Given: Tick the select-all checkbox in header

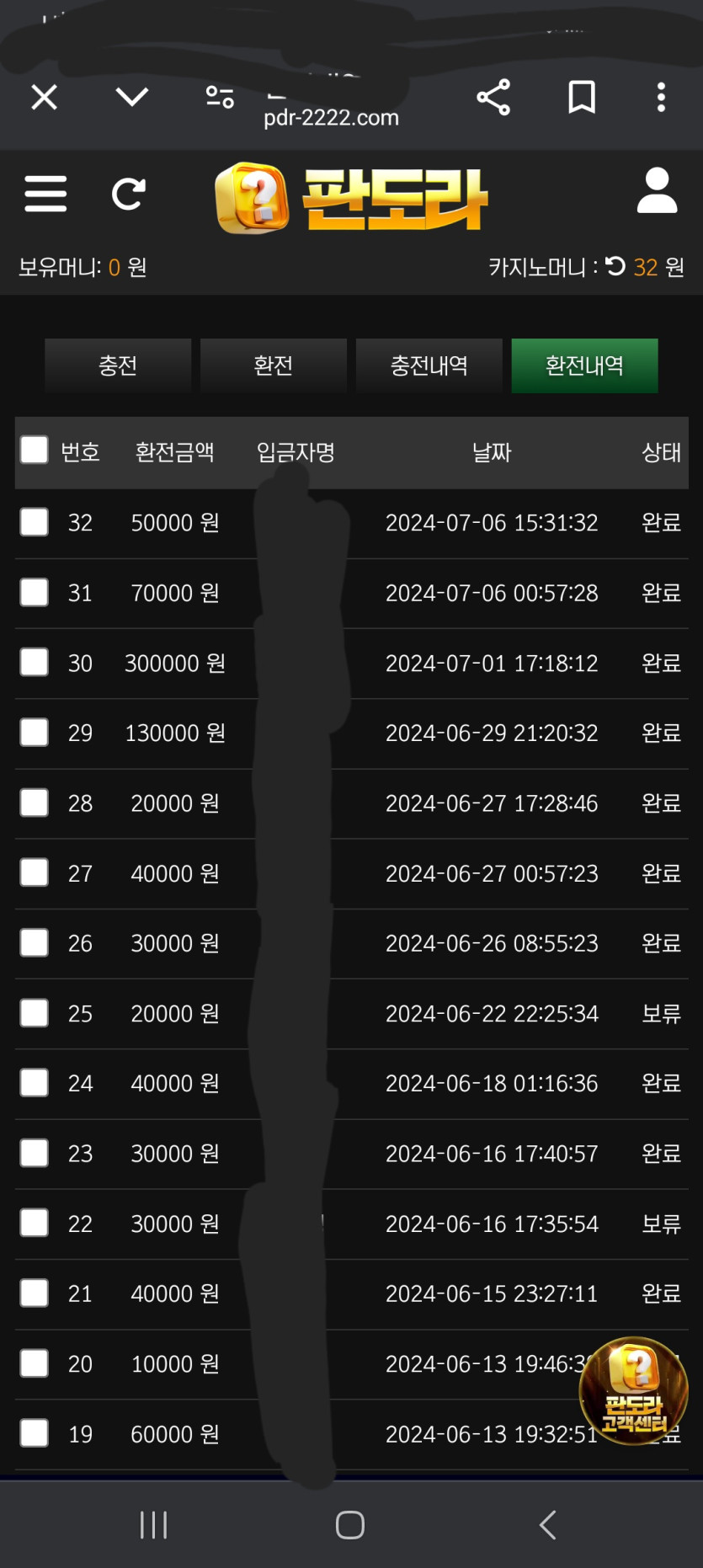Looking at the screenshot, I should 35,451.
